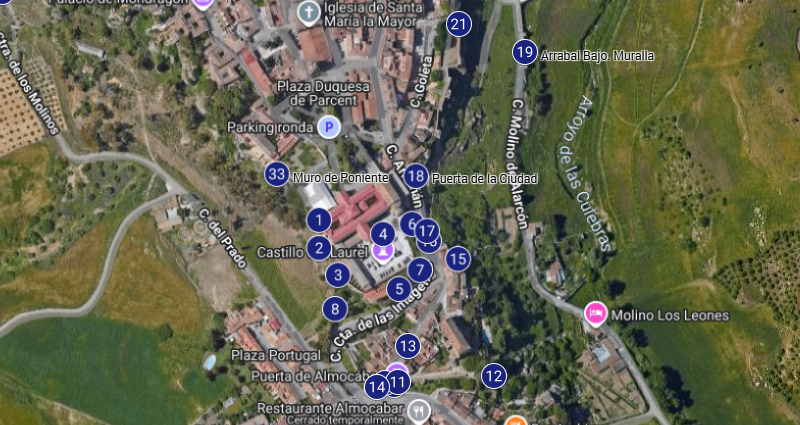Select map marker number 5
Screen dimensions: 800x425
(398, 290)
